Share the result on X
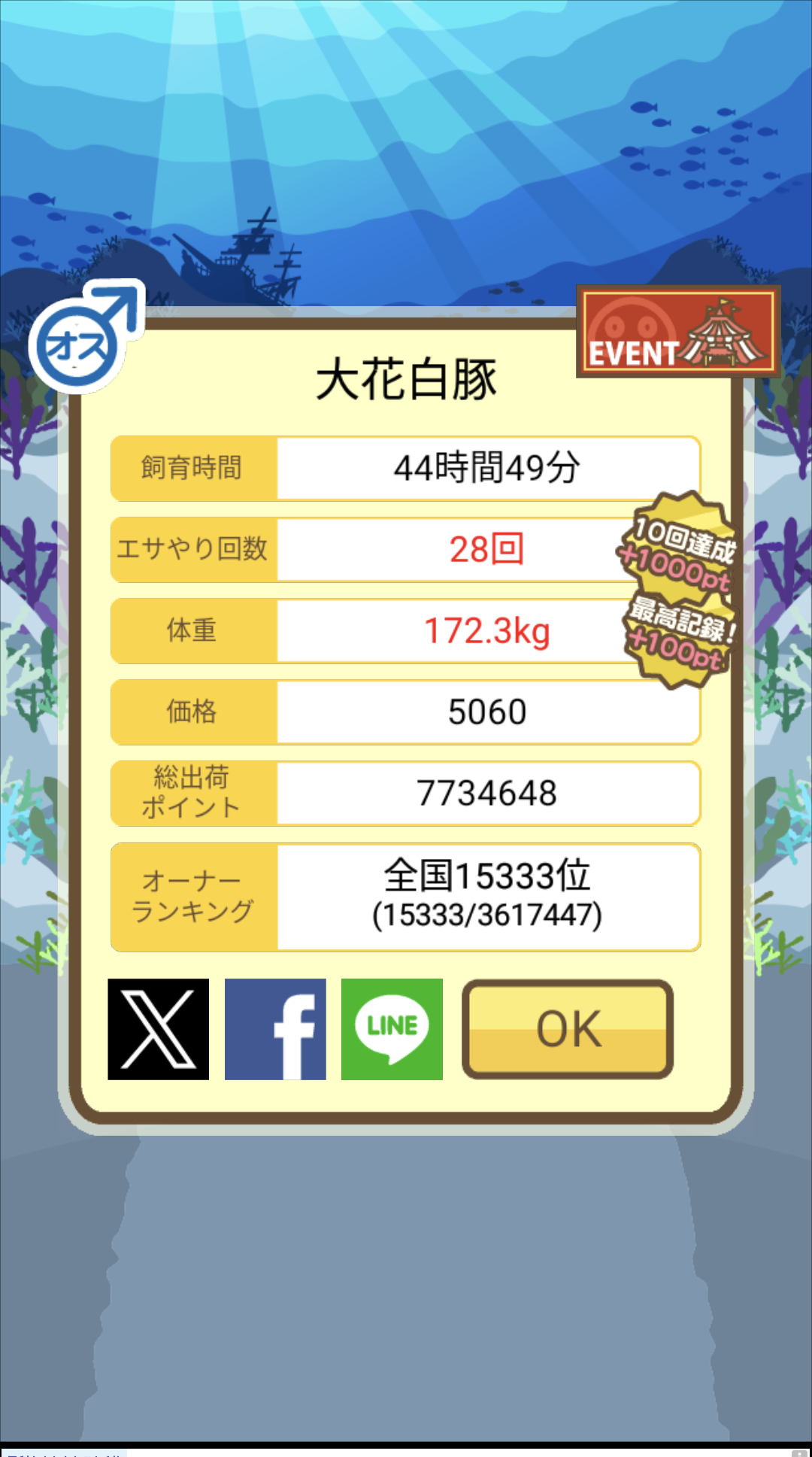This screenshot has height=1457, width=812. (158, 1029)
